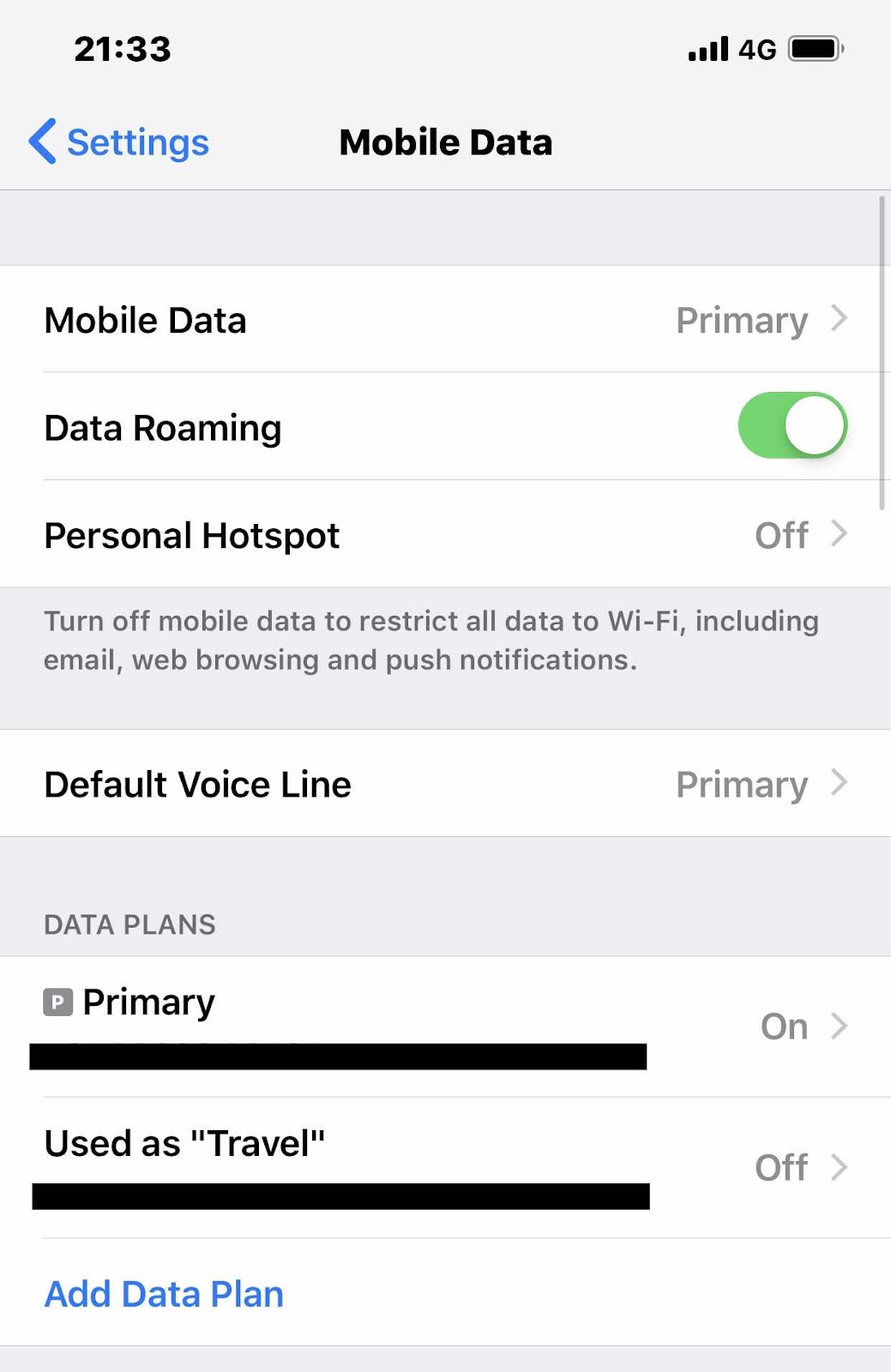The height and width of the screenshot is (1372, 891).
Task: Turn off Data Roaming
Action: coord(792,425)
